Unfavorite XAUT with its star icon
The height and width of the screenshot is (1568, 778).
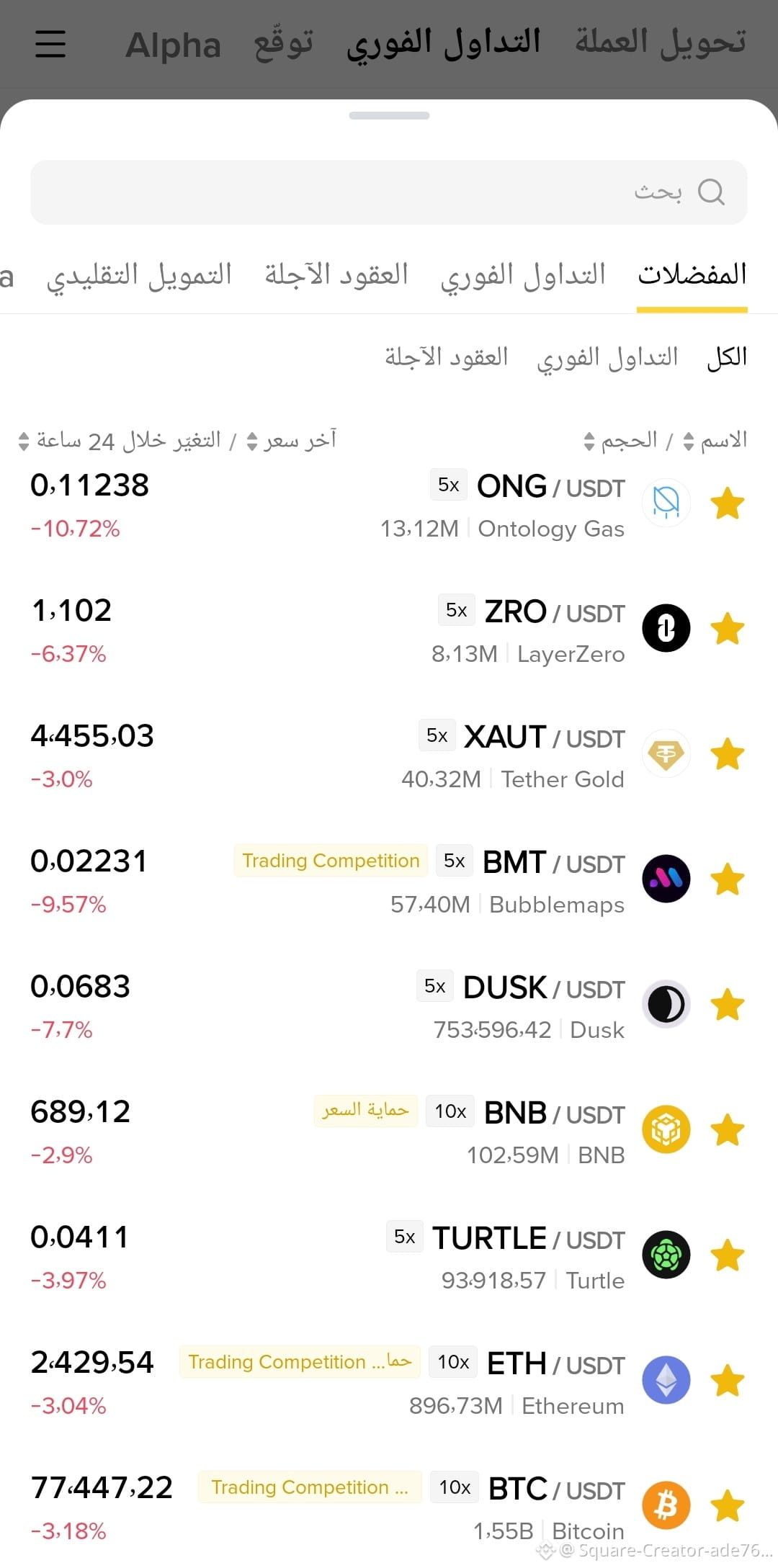[x=728, y=754]
